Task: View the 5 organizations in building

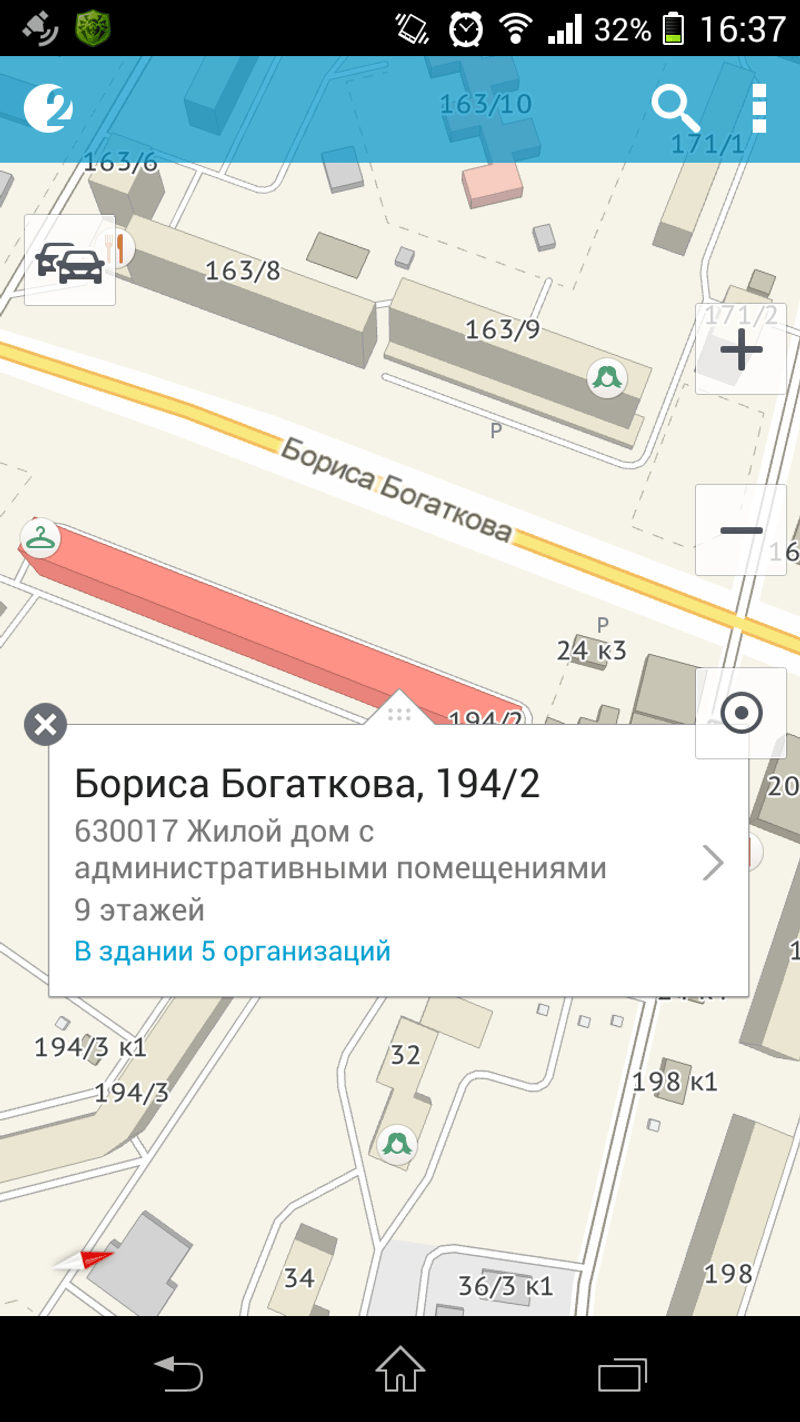Action: point(232,951)
